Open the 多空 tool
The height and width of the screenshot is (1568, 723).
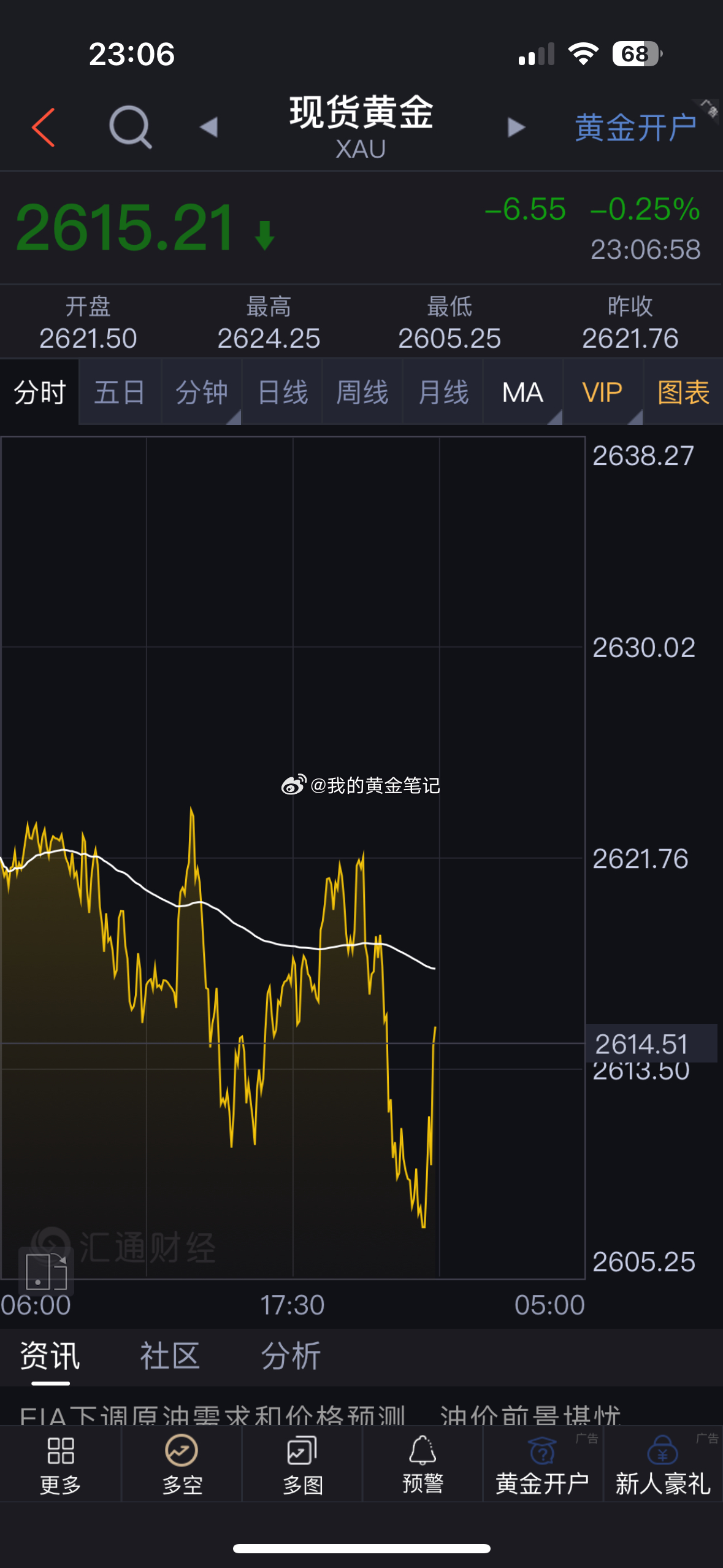click(x=182, y=1464)
